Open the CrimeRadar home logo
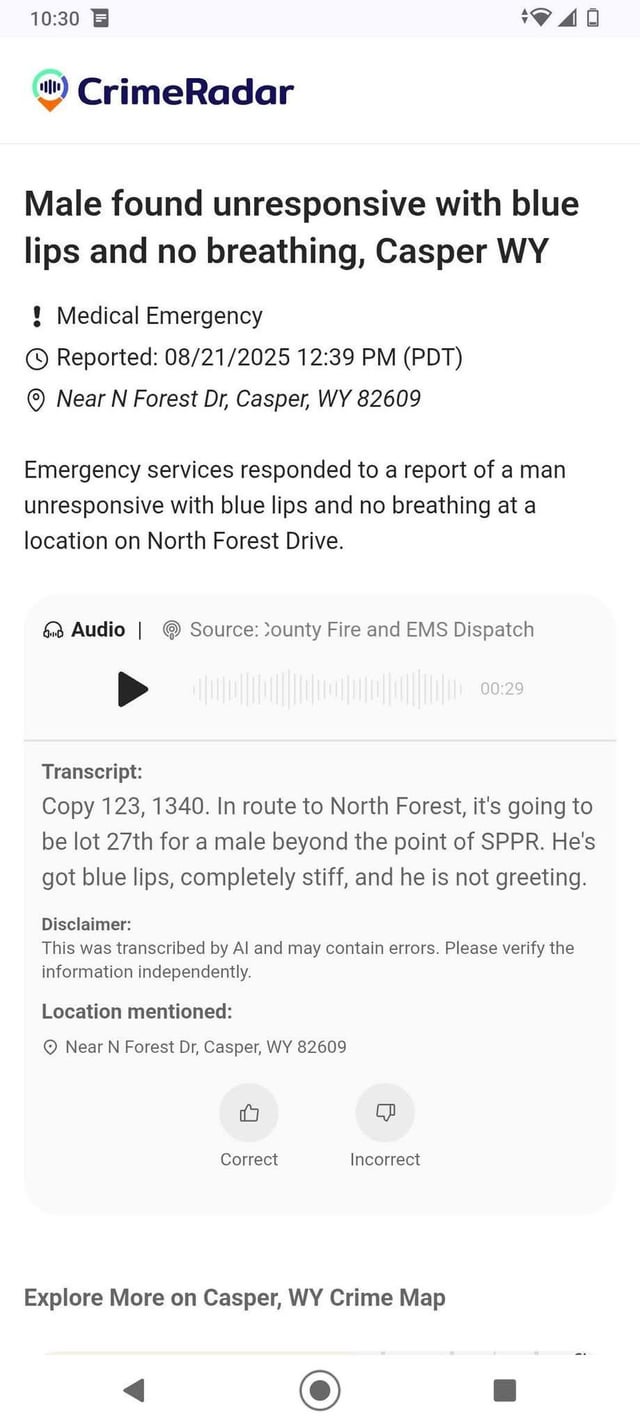This screenshot has width=640, height=1426. pos(163,91)
